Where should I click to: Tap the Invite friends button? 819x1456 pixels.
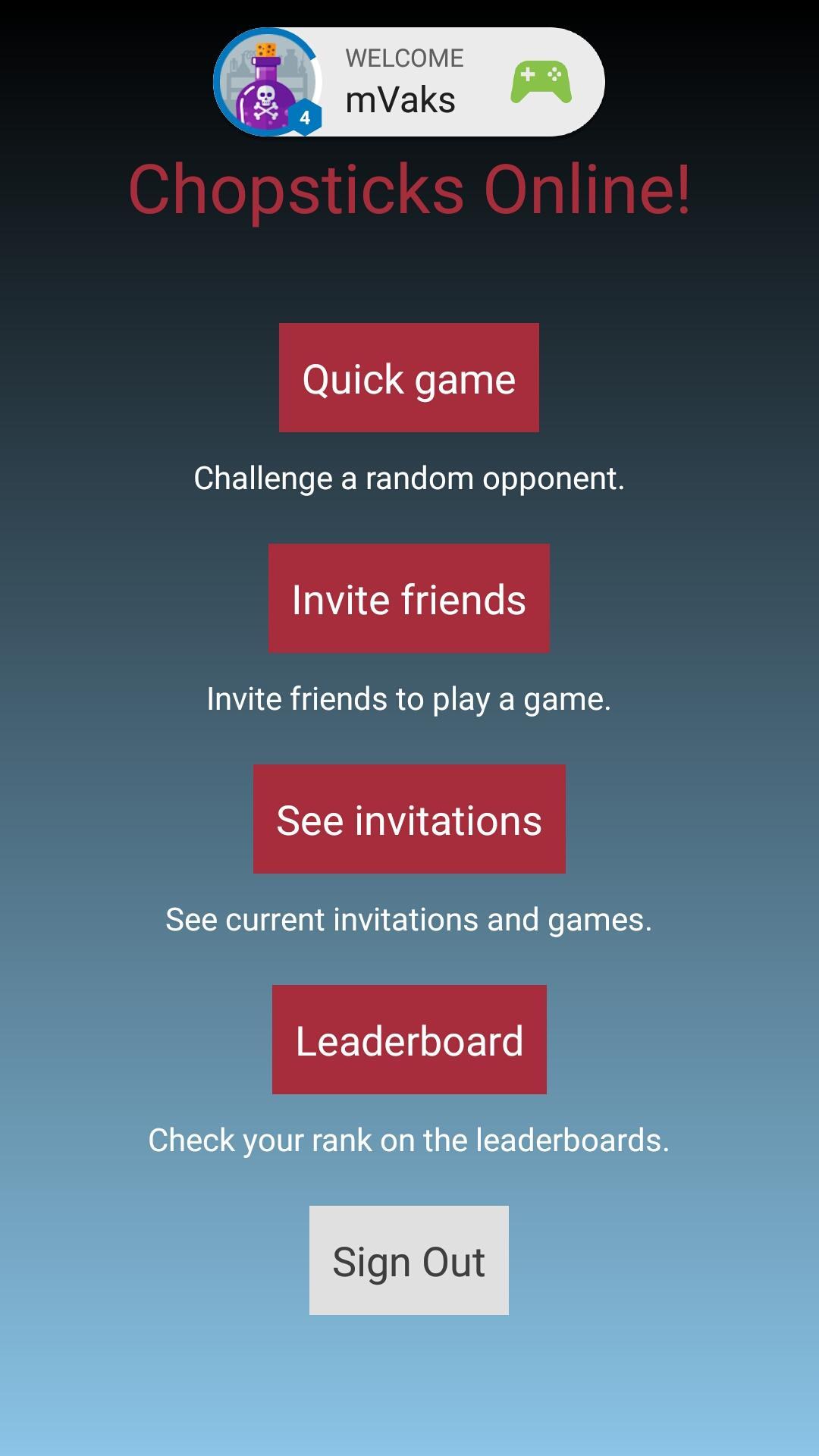(409, 598)
